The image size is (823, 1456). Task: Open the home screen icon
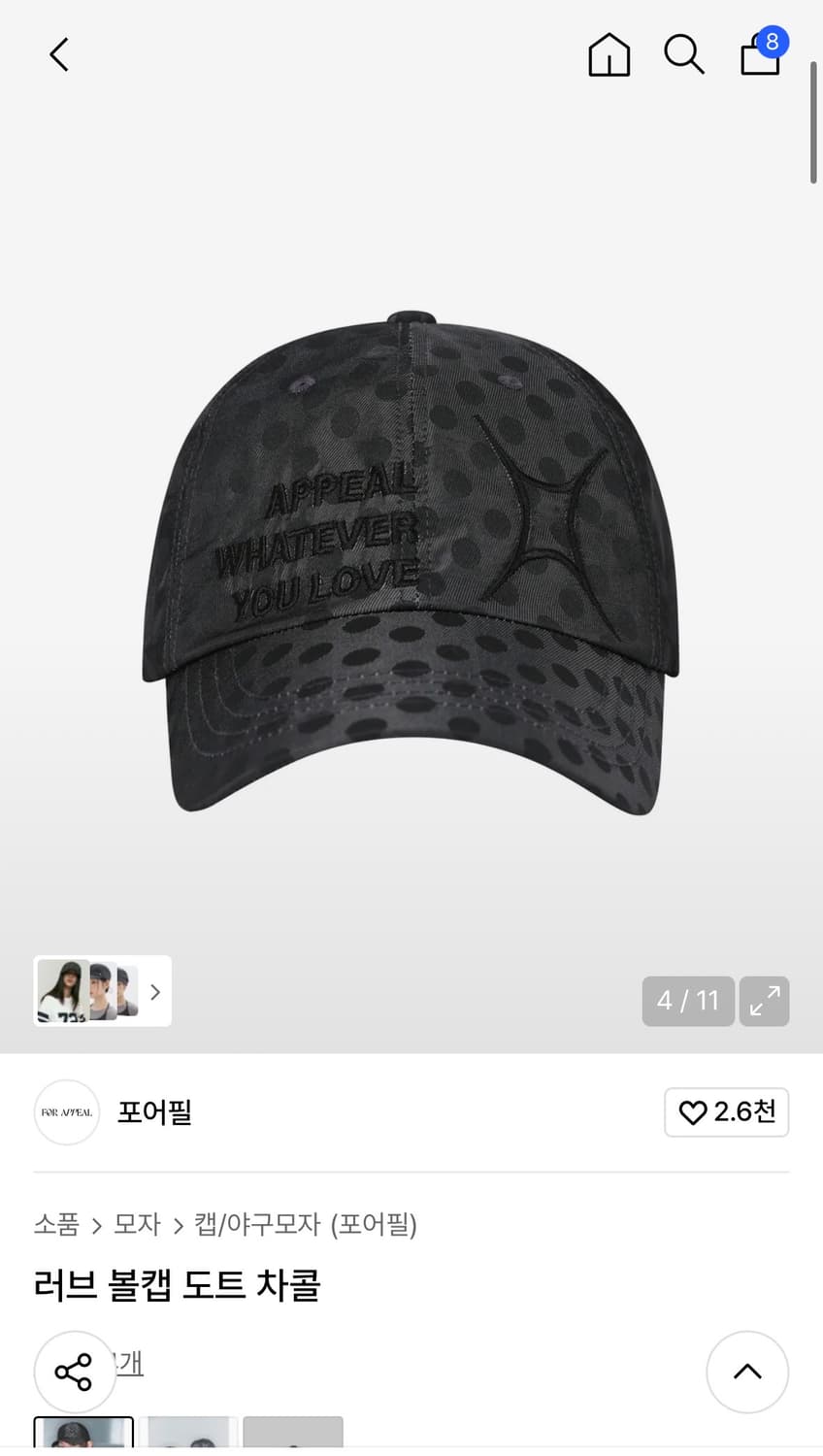[609, 55]
